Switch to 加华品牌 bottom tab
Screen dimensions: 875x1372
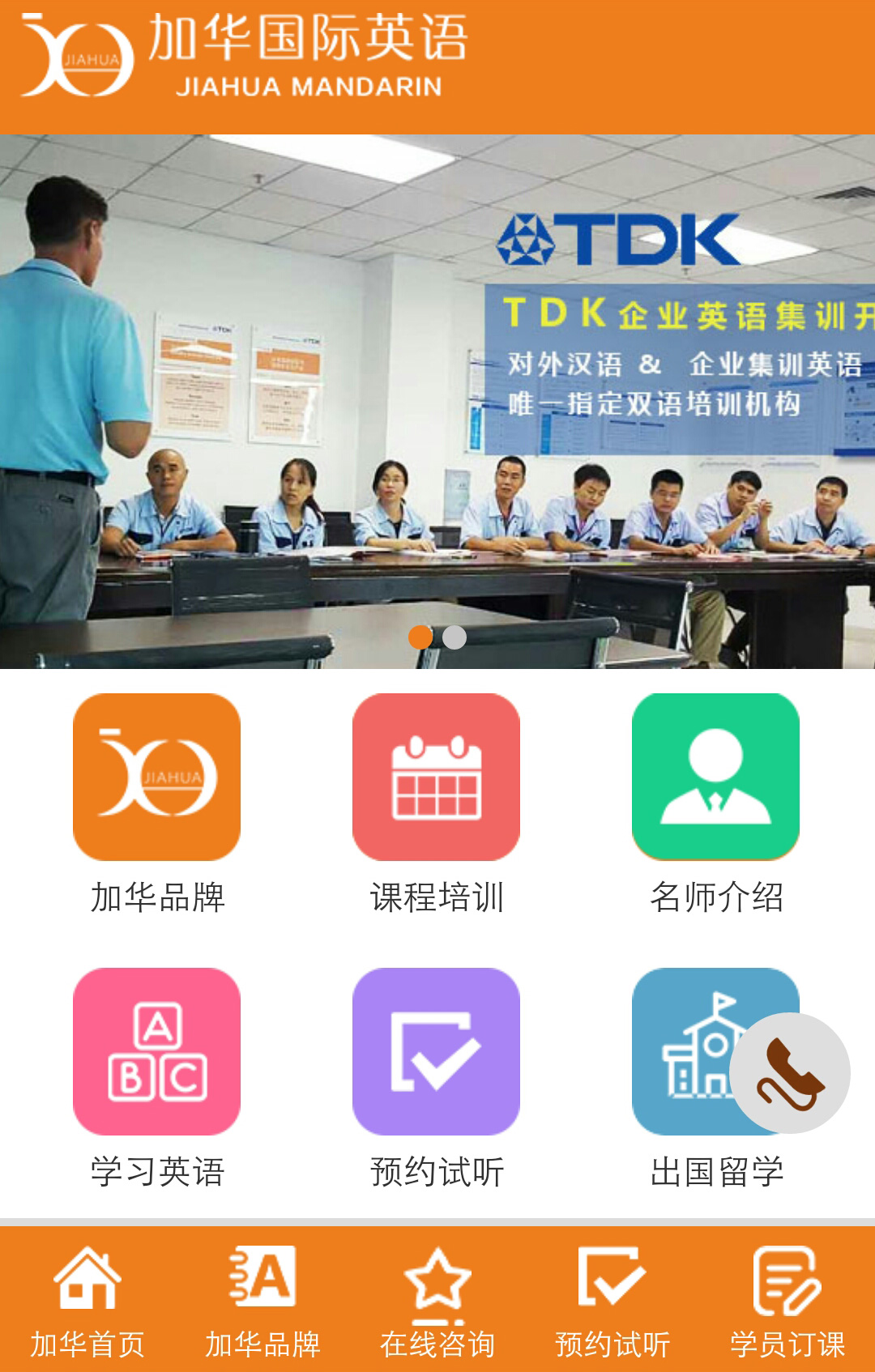(x=262, y=1300)
